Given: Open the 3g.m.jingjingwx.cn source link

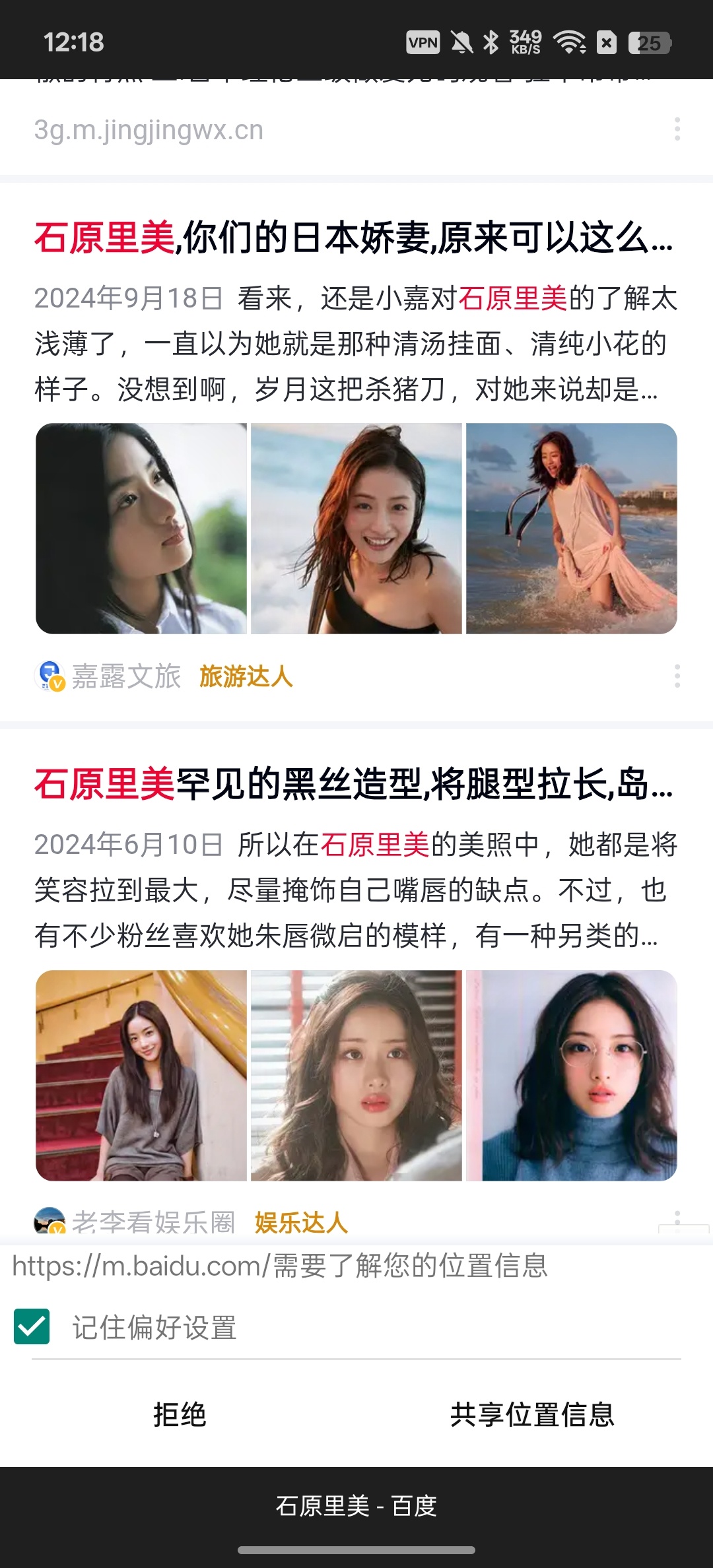Looking at the screenshot, I should click(x=149, y=130).
